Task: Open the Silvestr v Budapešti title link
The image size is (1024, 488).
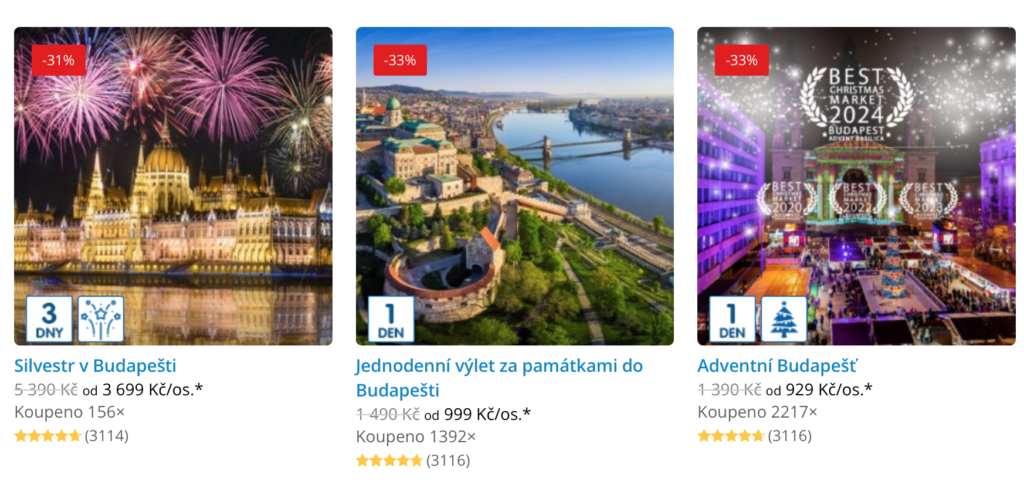Action: point(95,365)
